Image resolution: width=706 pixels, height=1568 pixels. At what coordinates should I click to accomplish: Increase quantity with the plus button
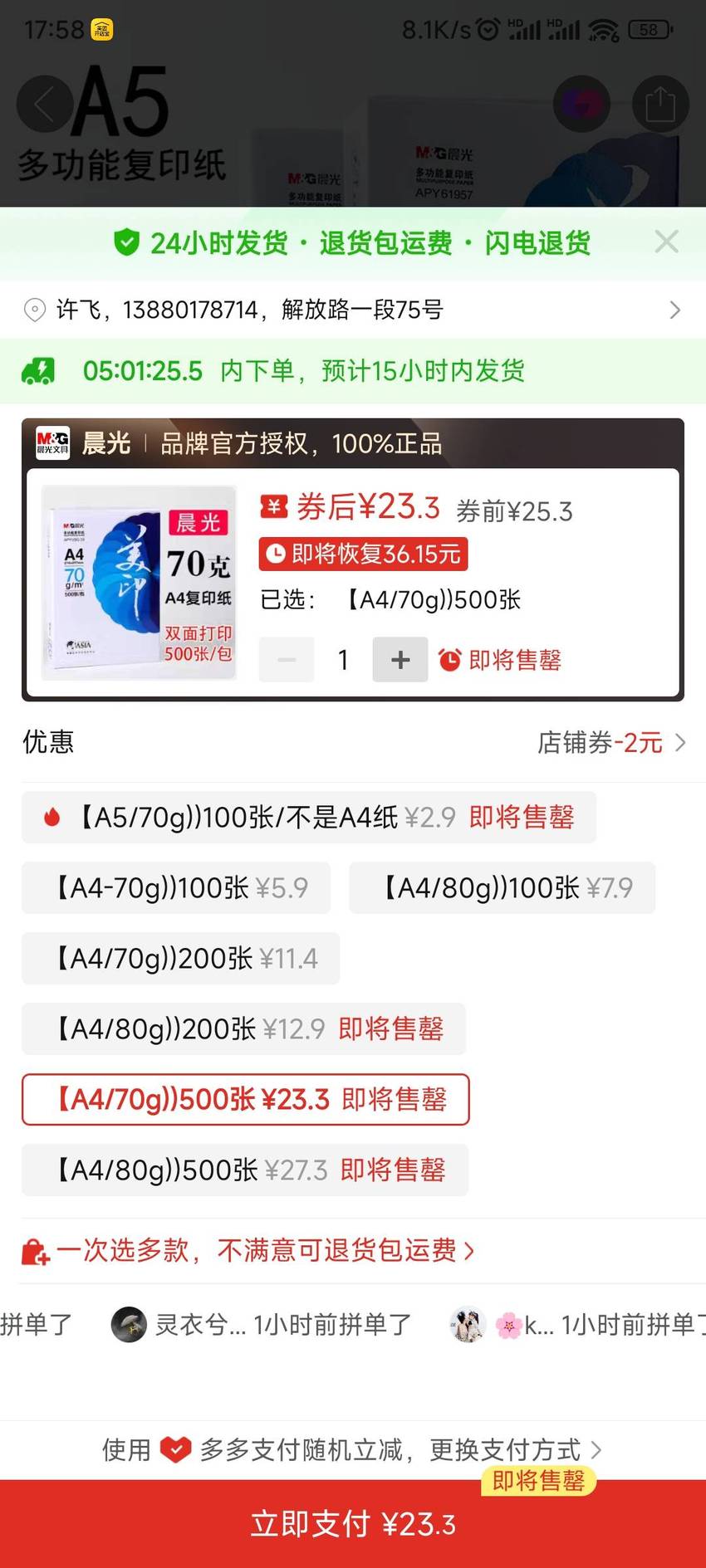coord(400,660)
